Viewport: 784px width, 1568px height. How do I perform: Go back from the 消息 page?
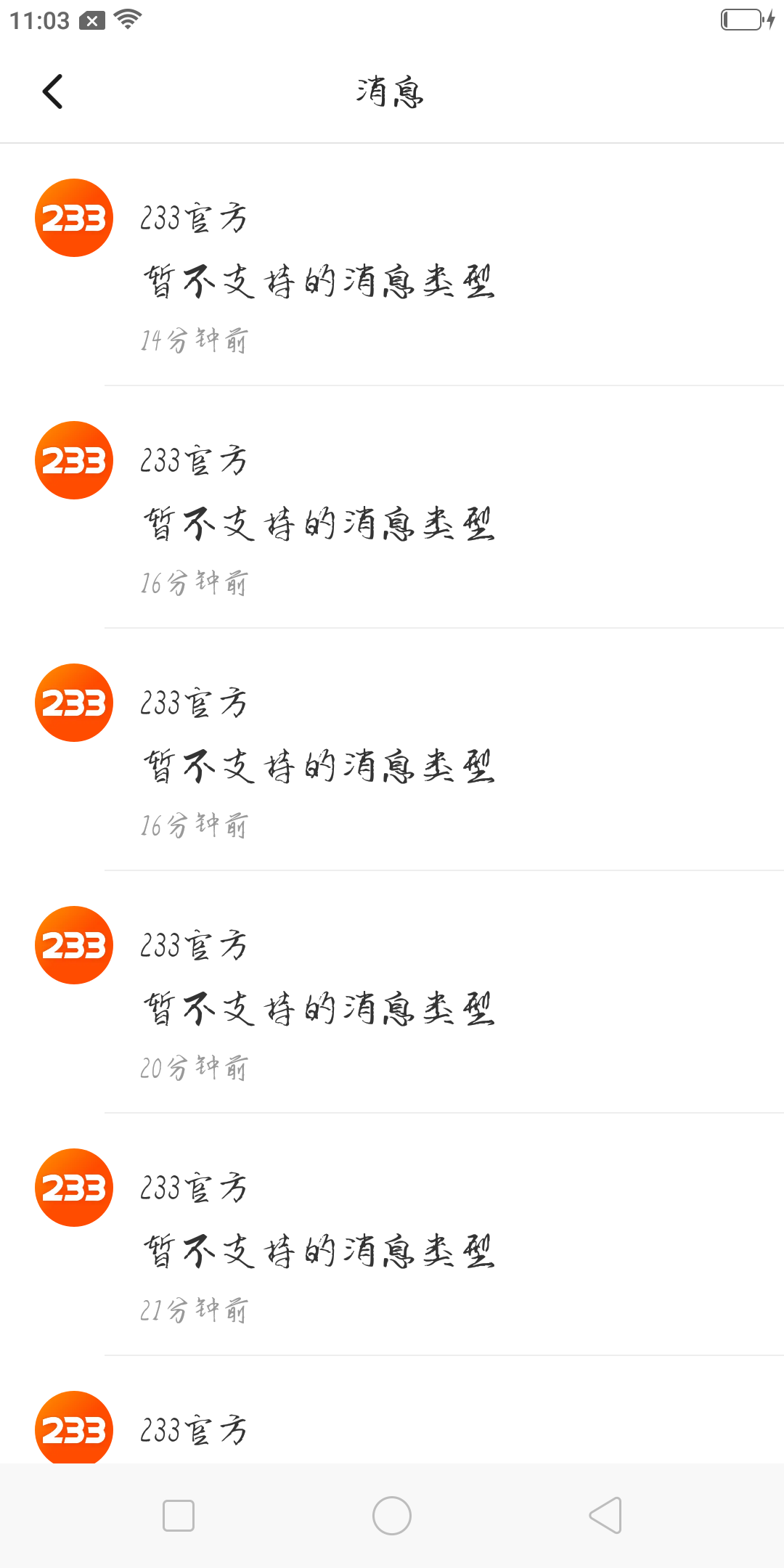coord(52,91)
